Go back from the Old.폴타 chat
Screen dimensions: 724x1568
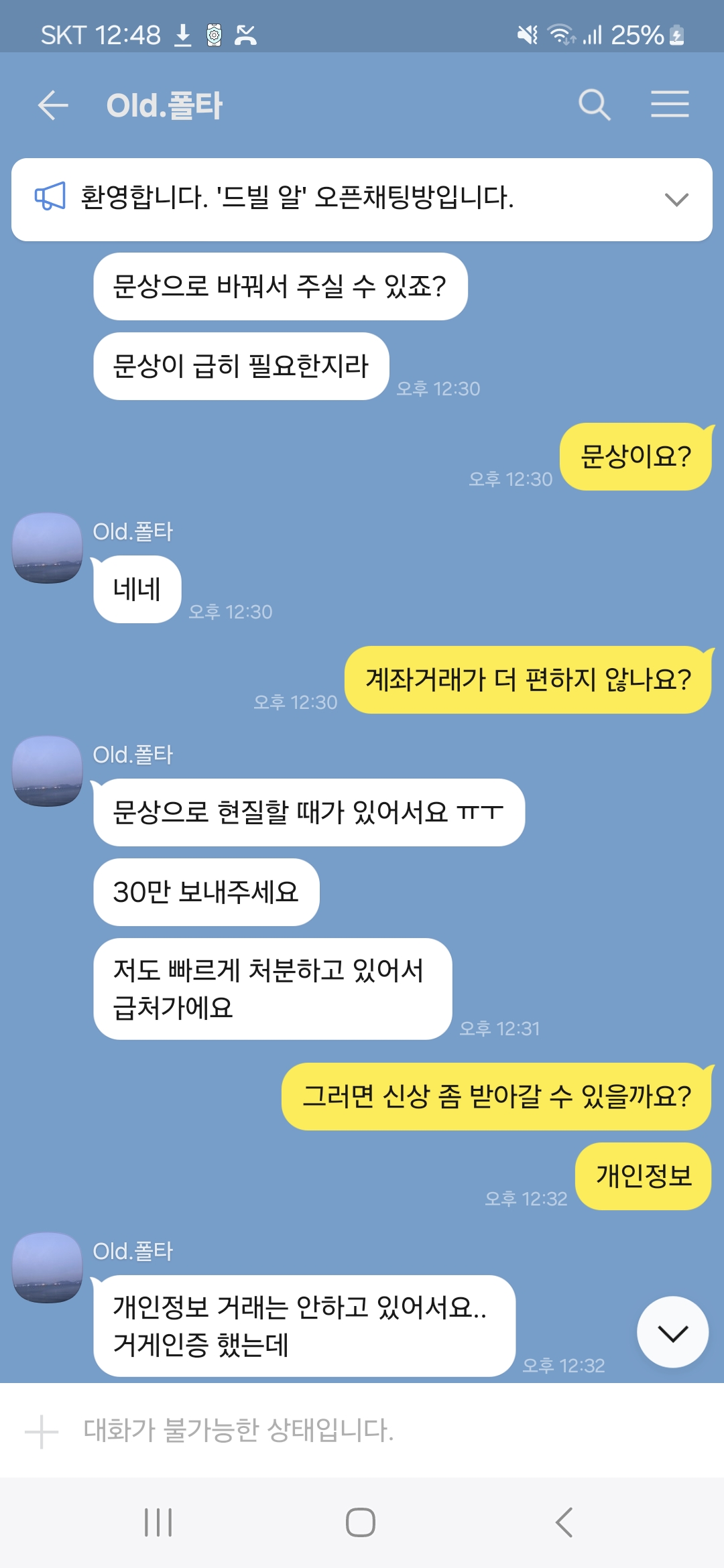pos(53,105)
